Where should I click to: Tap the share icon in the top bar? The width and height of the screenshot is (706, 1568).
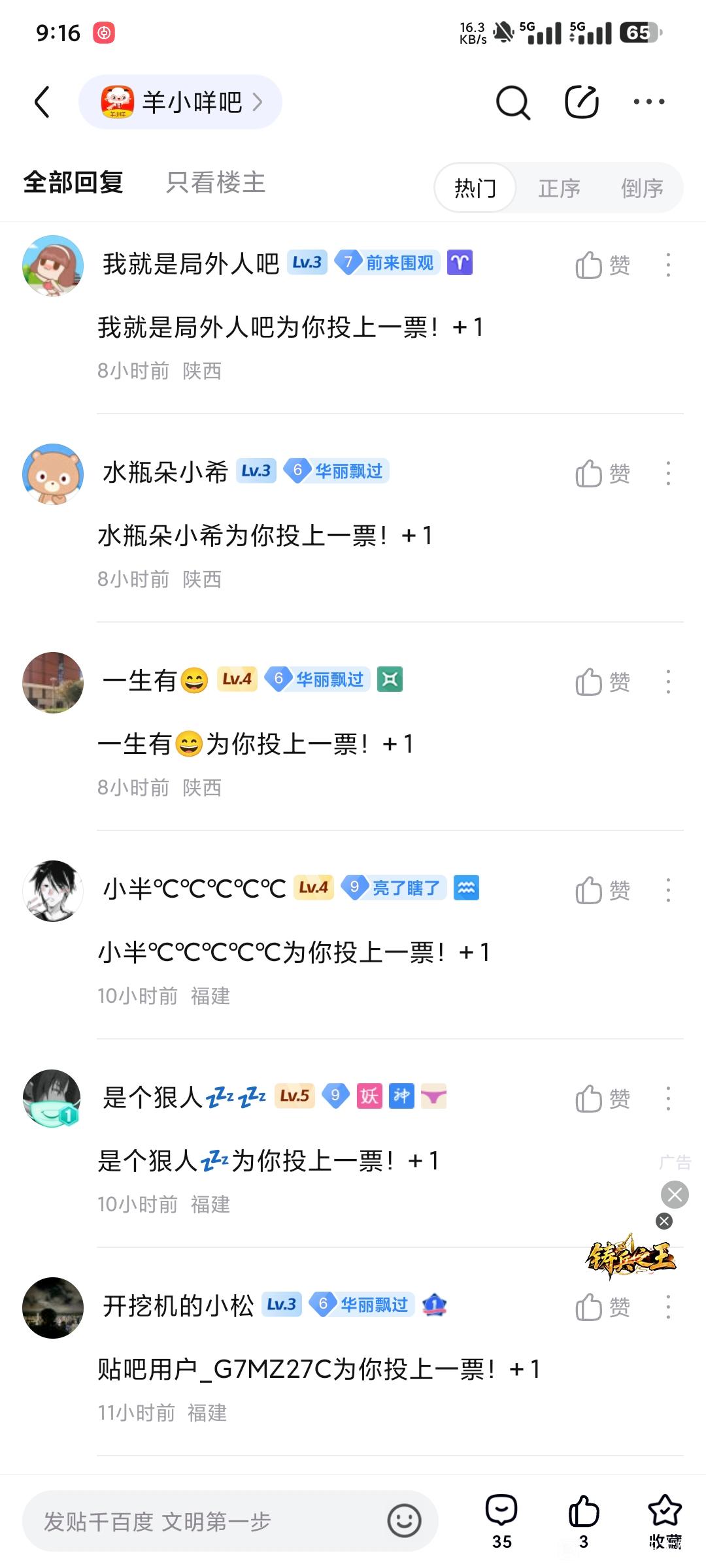point(581,102)
